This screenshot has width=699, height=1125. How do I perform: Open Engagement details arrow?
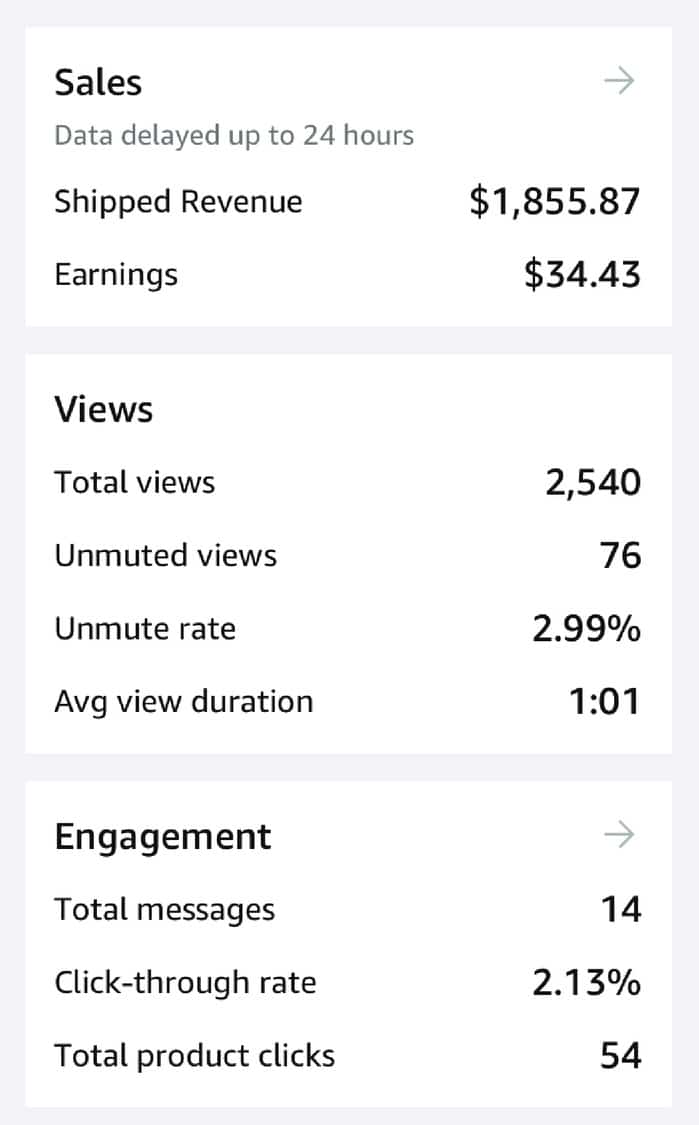(x=619, y=834)
